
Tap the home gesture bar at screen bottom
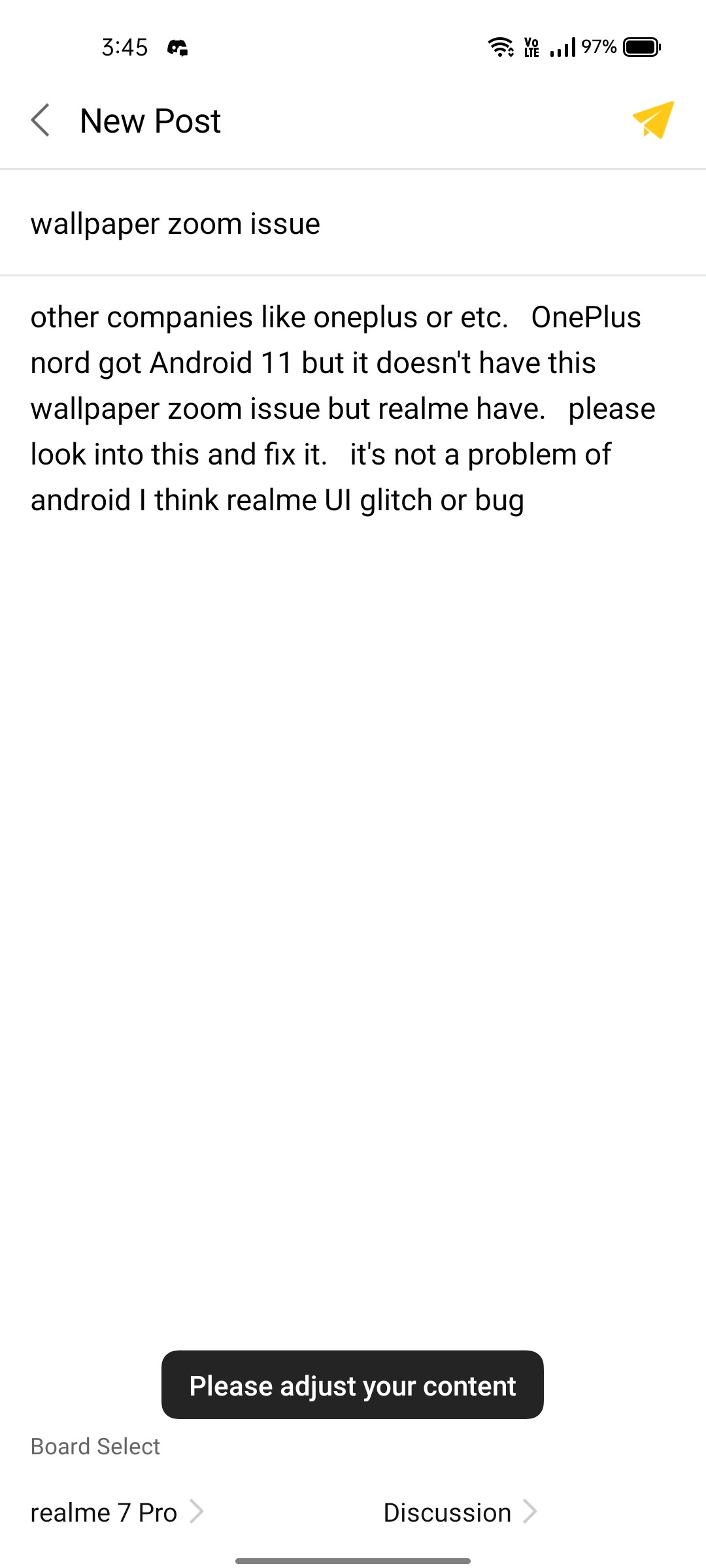(x=353, y=1560)
